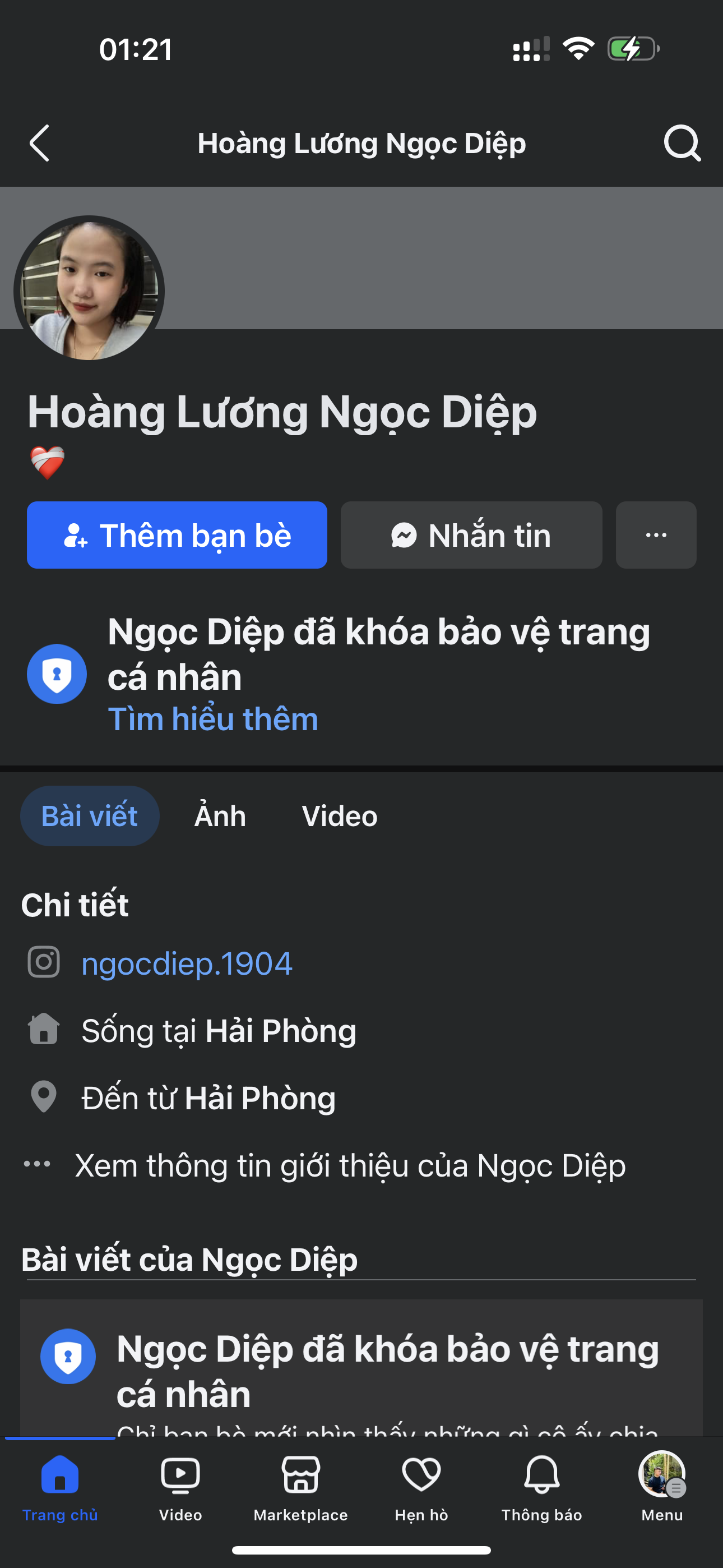Open the three-dot more options button
This screenshot has height=1568, width=723.
coord(655,535)
